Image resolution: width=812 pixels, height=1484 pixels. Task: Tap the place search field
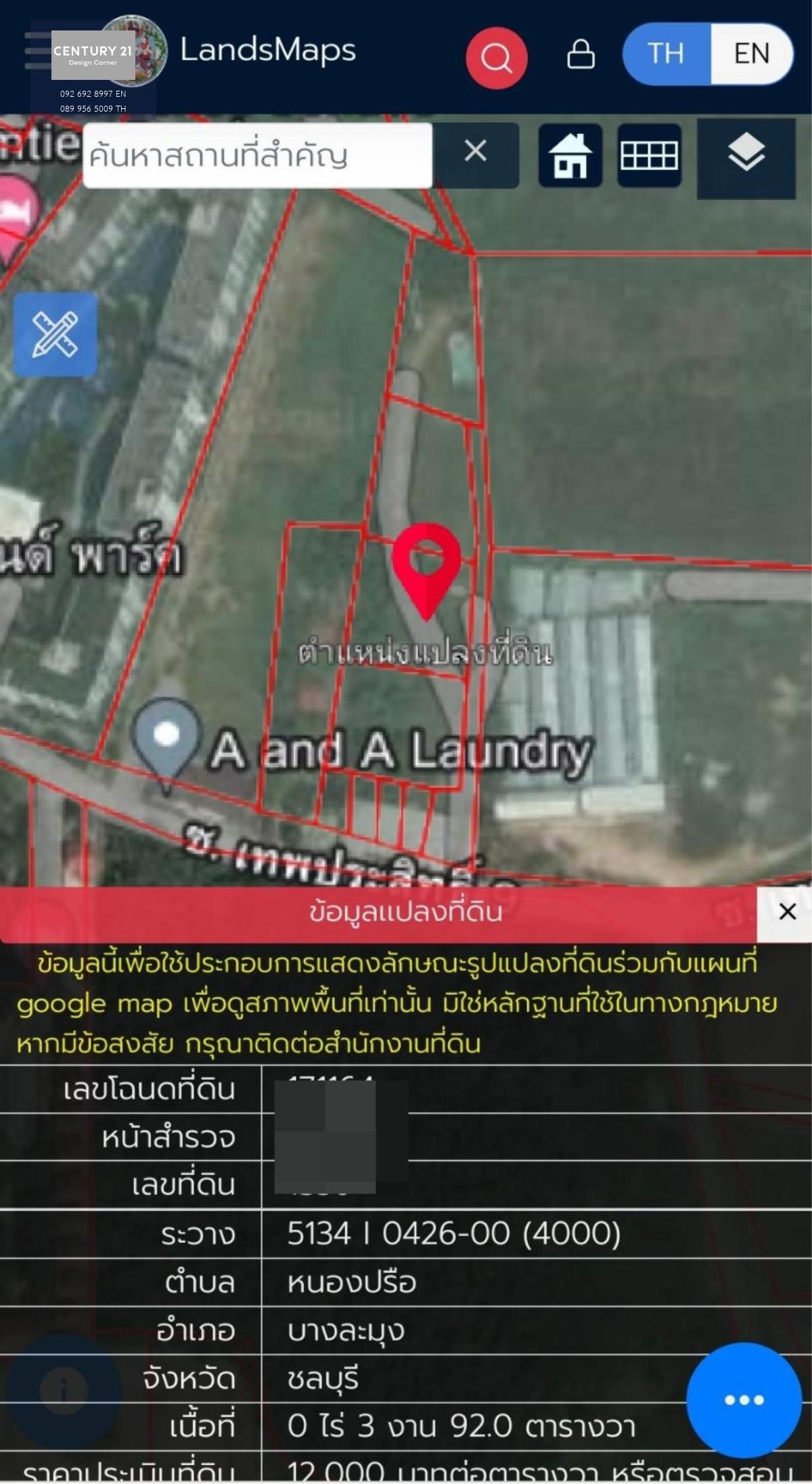[257, 156]
